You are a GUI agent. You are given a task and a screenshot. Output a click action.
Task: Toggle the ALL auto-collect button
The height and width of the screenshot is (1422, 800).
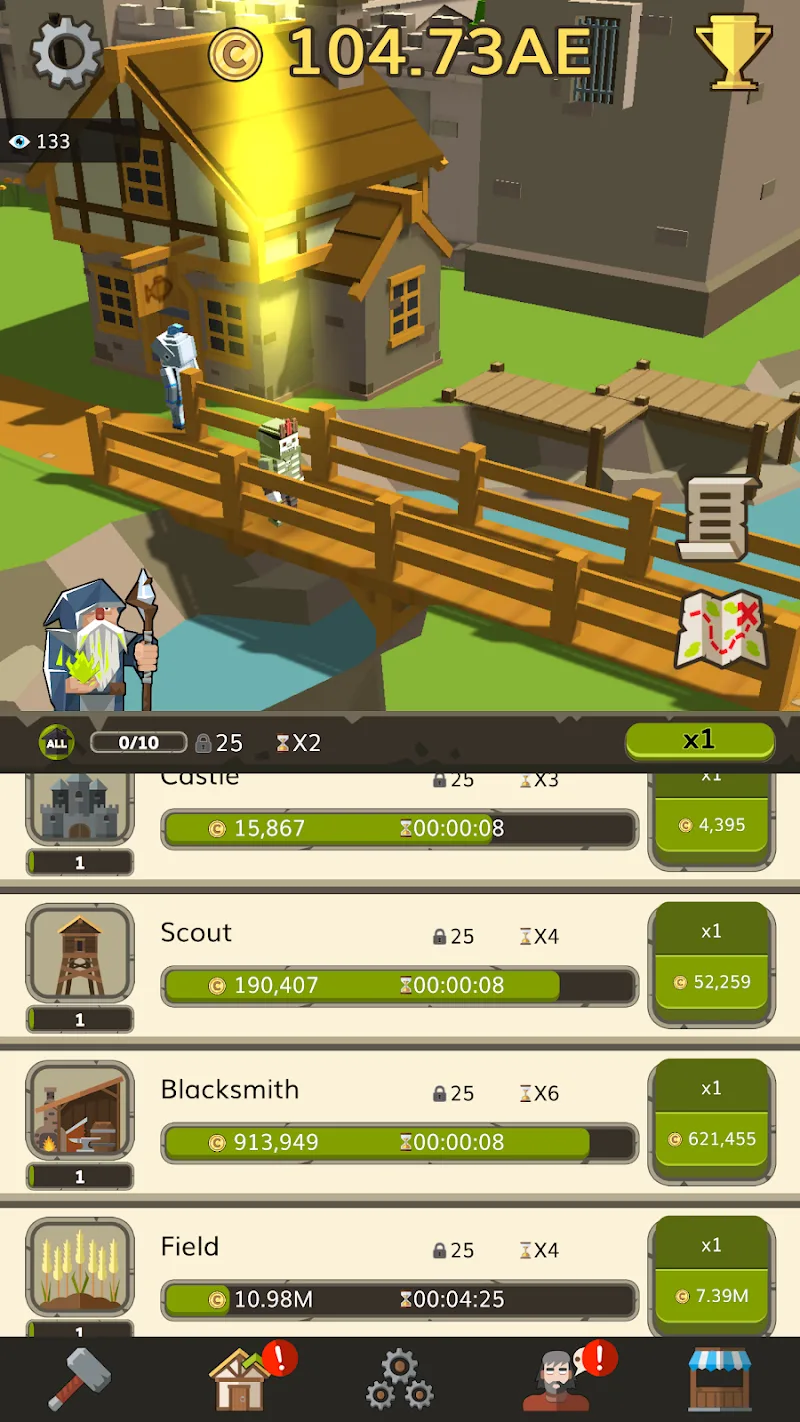point(56,743)
